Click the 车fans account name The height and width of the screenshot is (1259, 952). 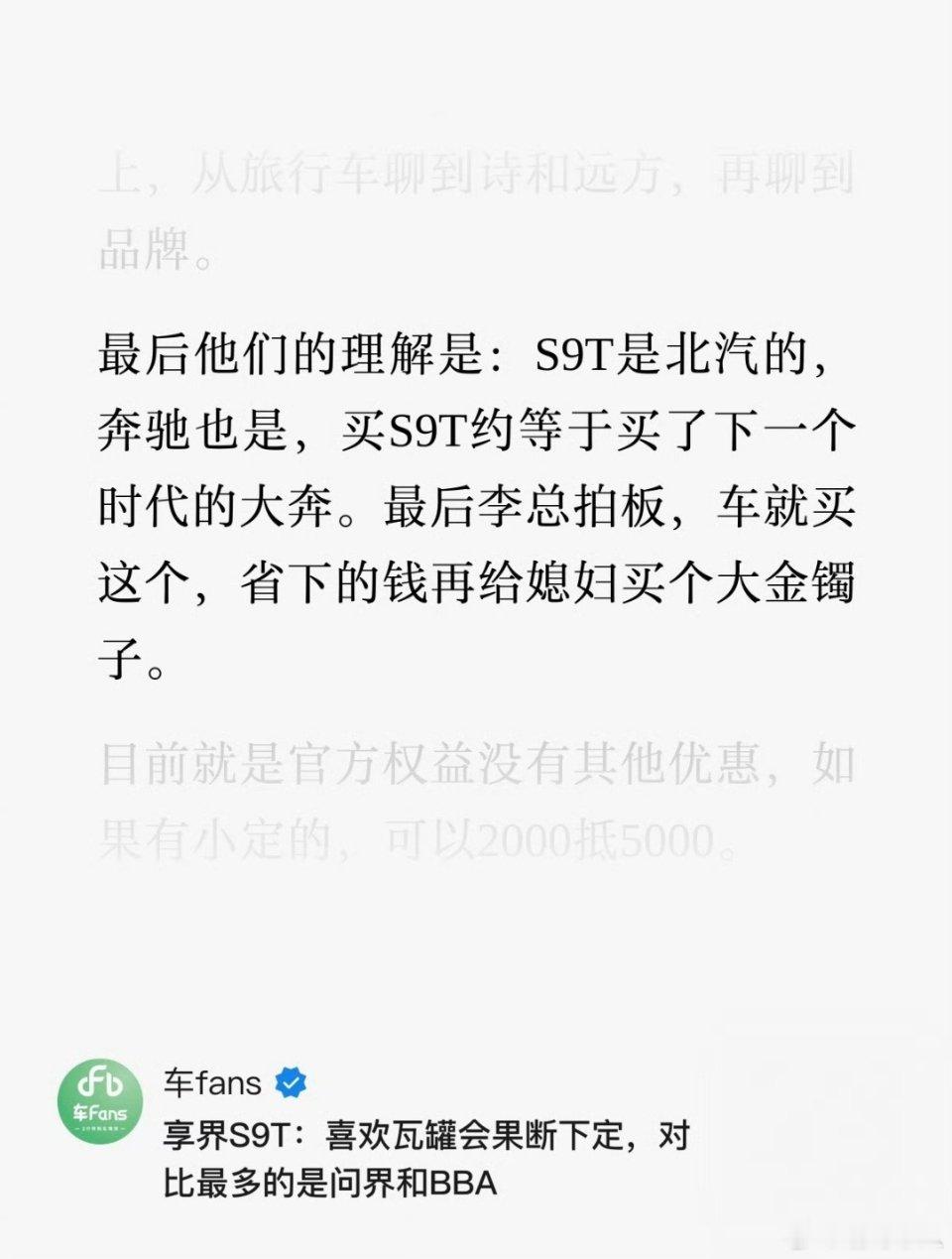(213, 1084)
